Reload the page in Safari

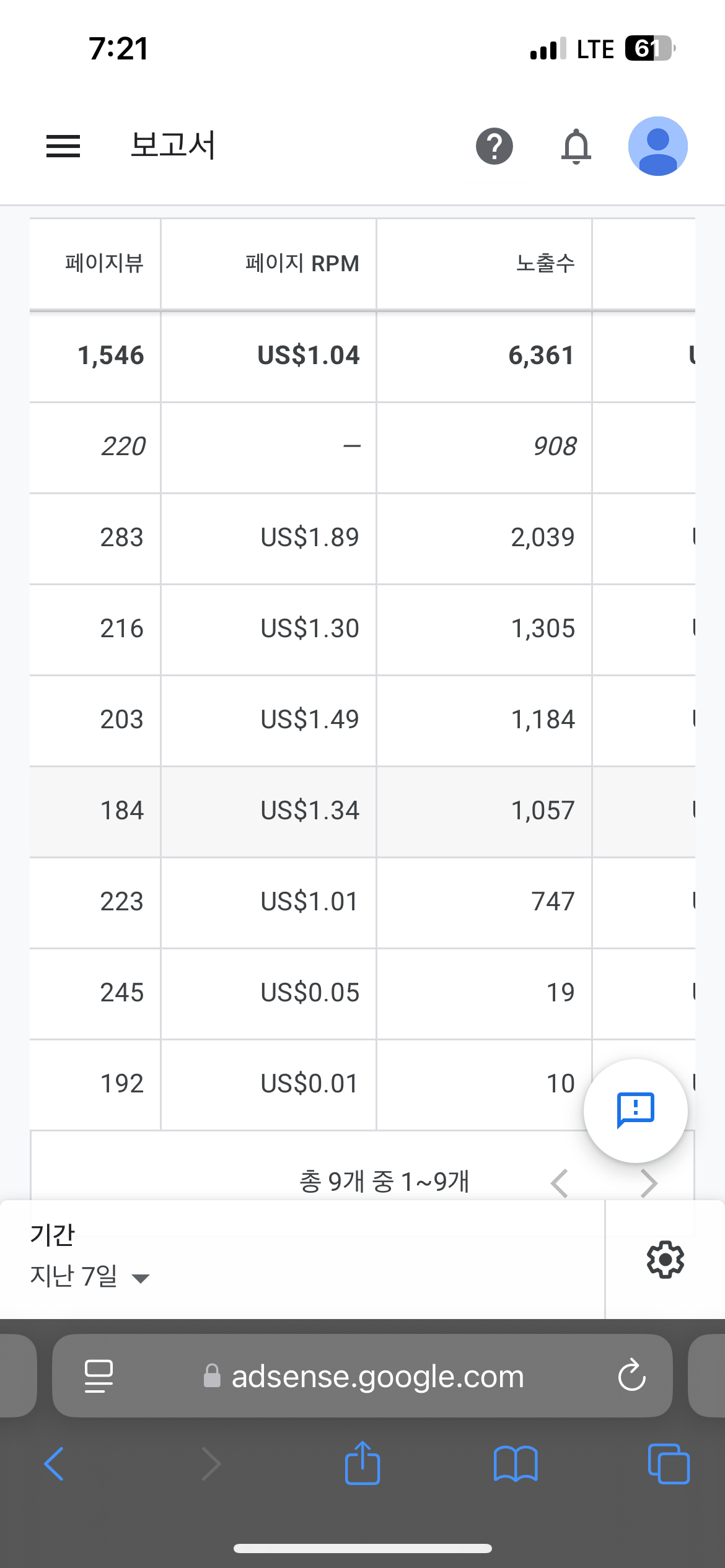click(x=631, y=1375)
